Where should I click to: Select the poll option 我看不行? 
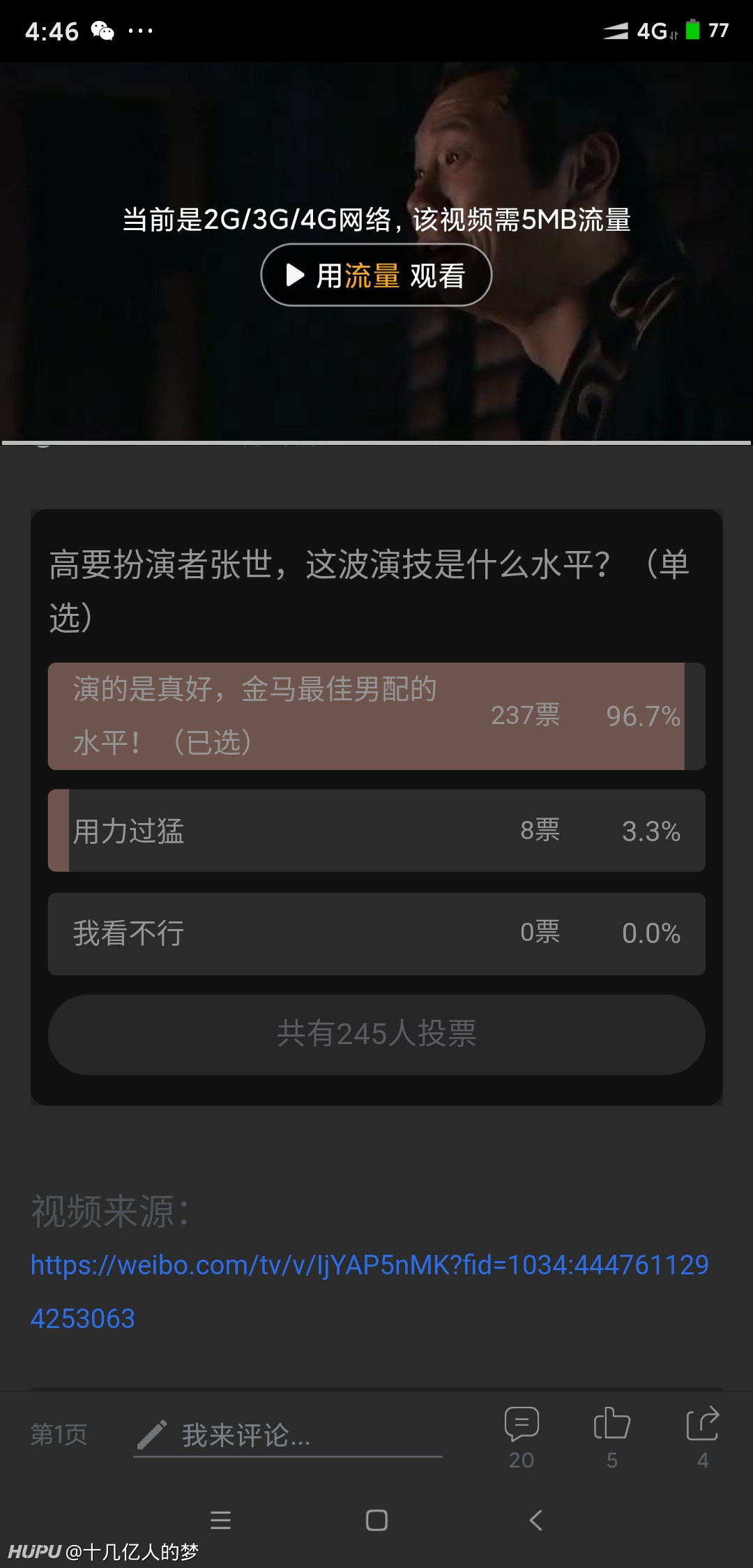pos(376,933)
